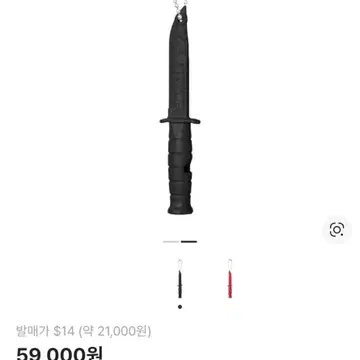Open the image search scan icon
The width and height of the screenshot is (360, 360).
pyautogui.click(x=337, y=230)
